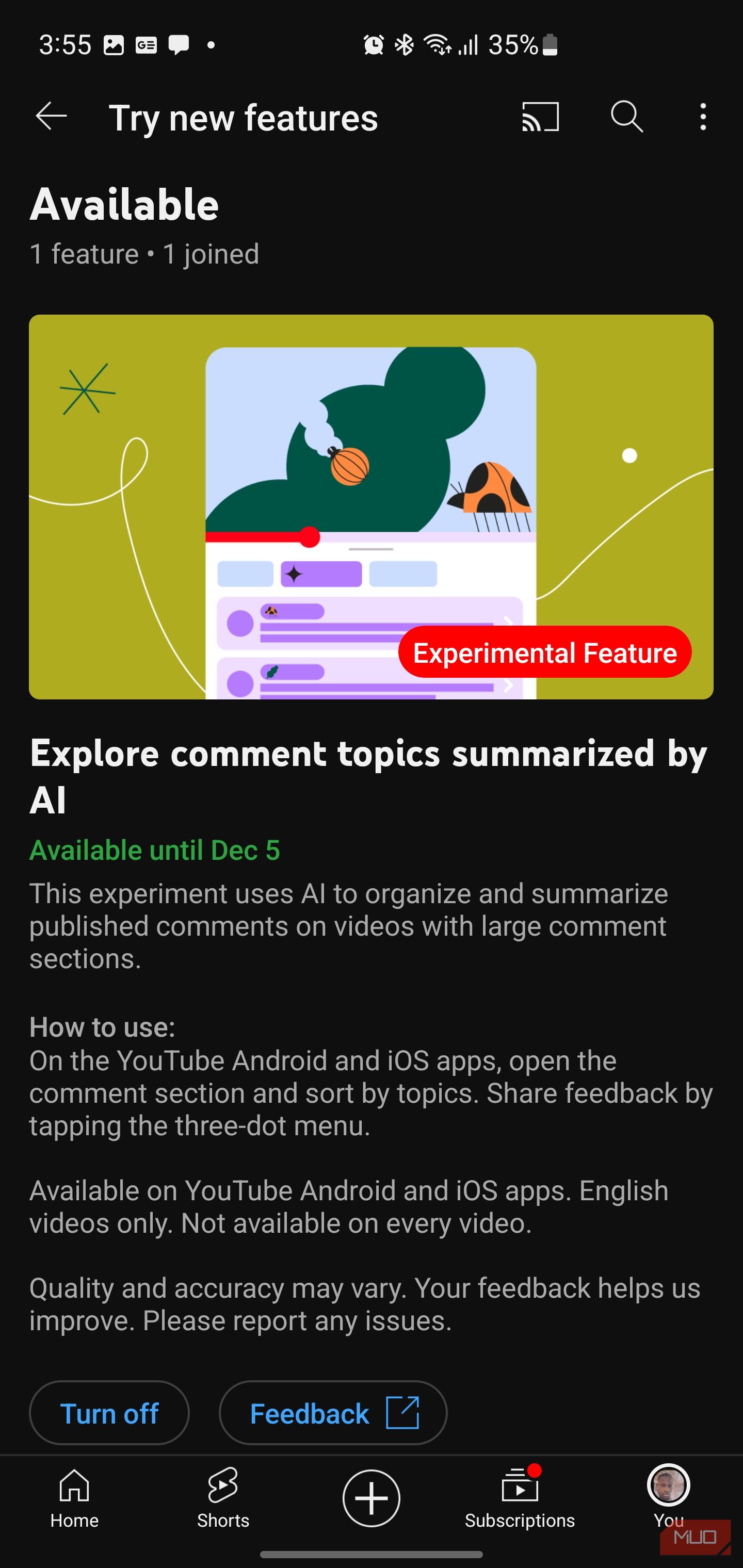Image resolution: width=743 pixels, height=1568 pixels.
Task: Open the Feedback link for this experiment
Action: pyautogui.click(x=332, y=1413)
